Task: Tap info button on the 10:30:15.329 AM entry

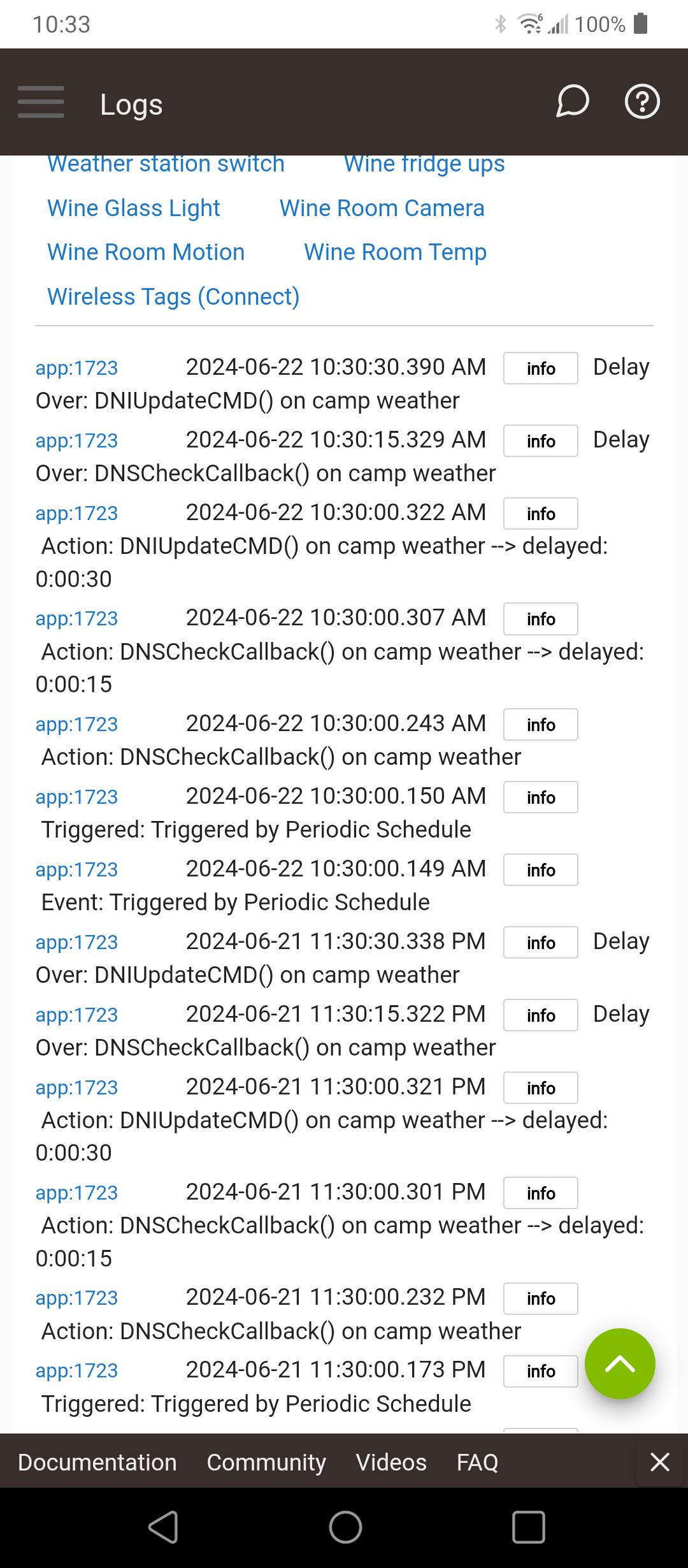Action: [541, 441]
